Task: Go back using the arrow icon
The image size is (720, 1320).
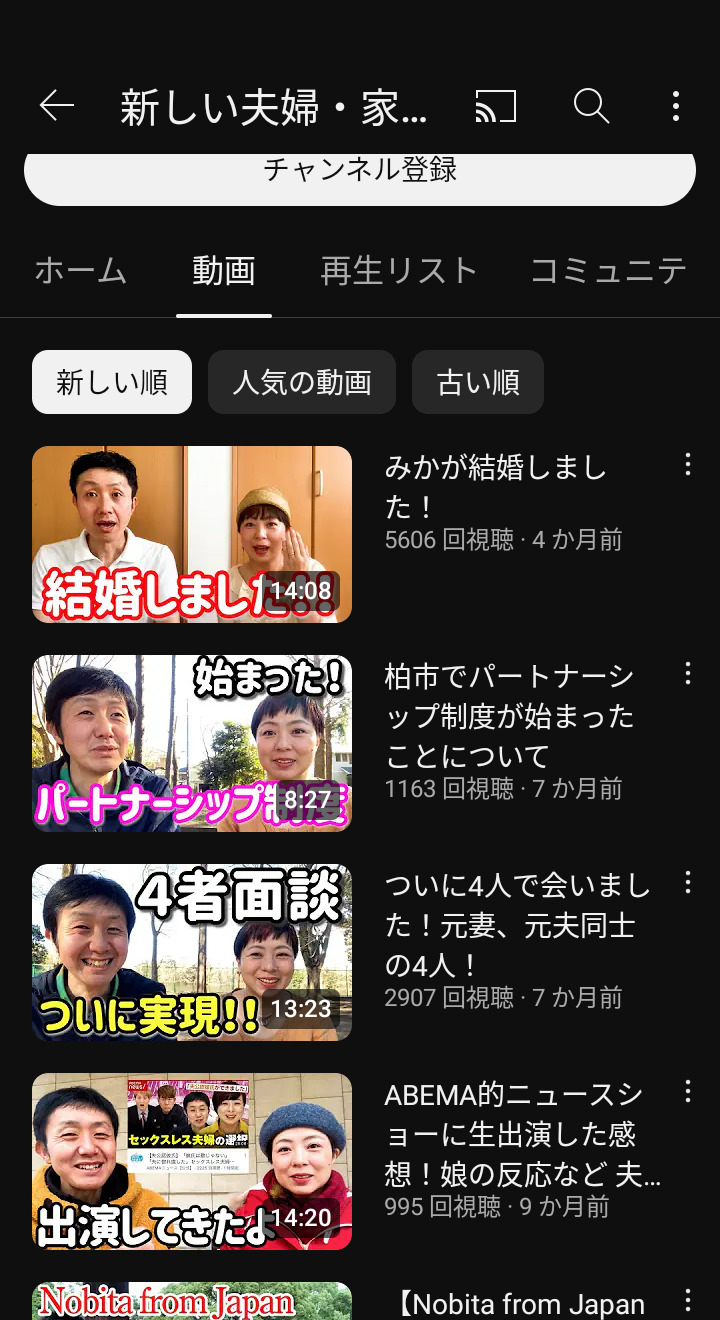Action: (x=57, y=106)
